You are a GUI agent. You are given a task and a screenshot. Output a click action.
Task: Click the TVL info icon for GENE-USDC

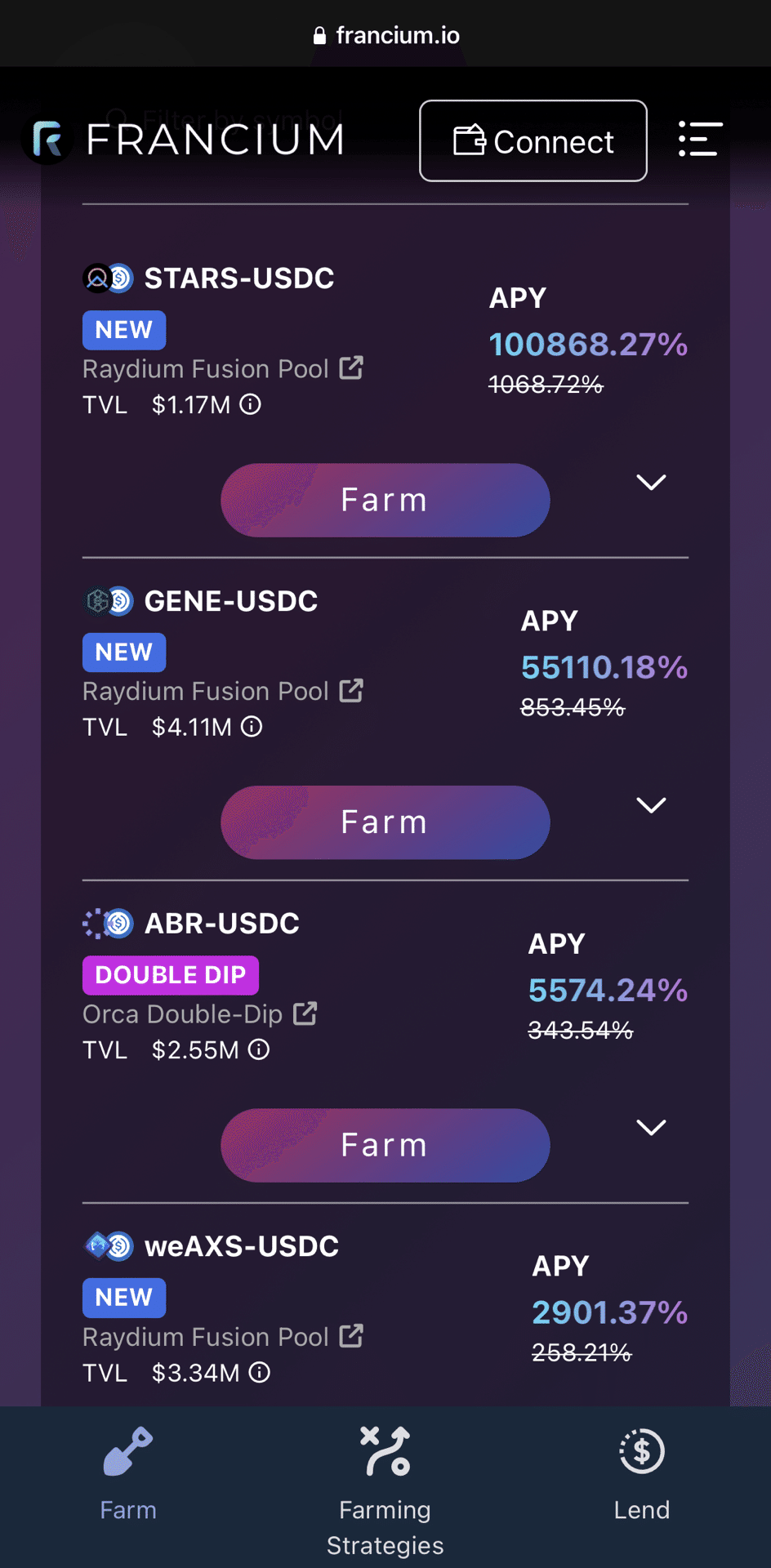pyautogui.click(x=252, y=727)
